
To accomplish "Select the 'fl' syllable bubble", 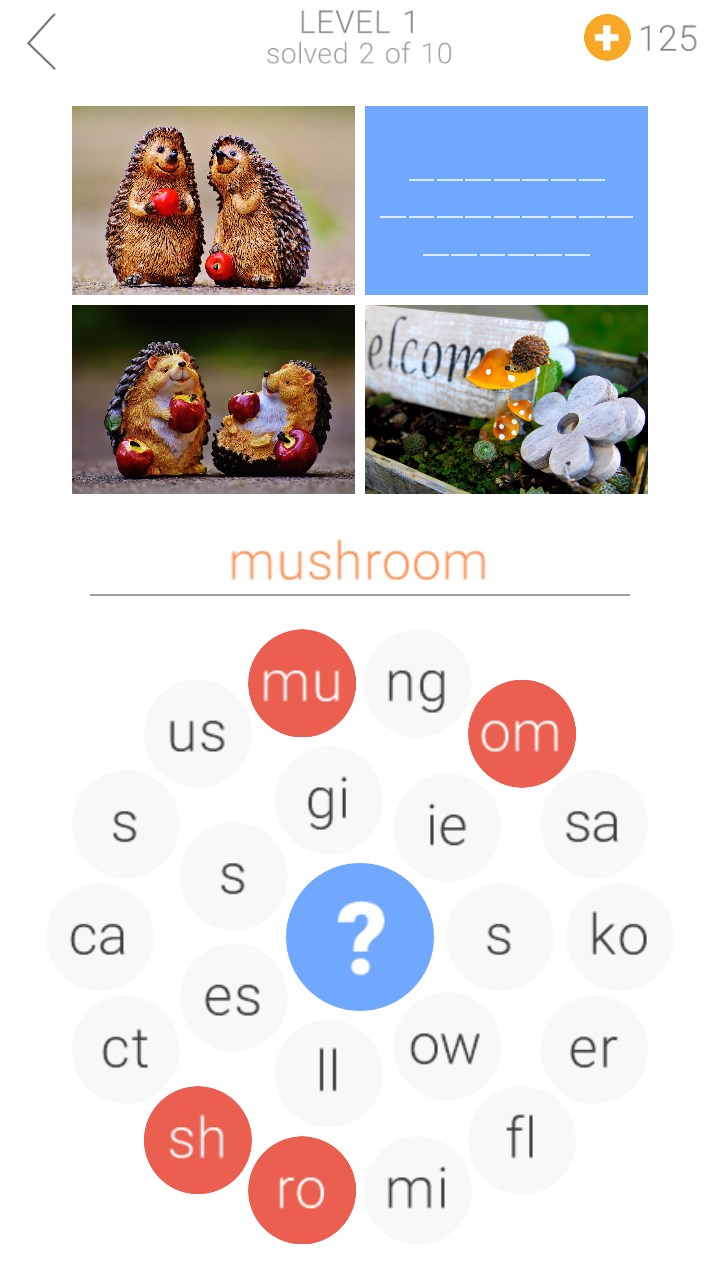I will [x=521, y=1139].
